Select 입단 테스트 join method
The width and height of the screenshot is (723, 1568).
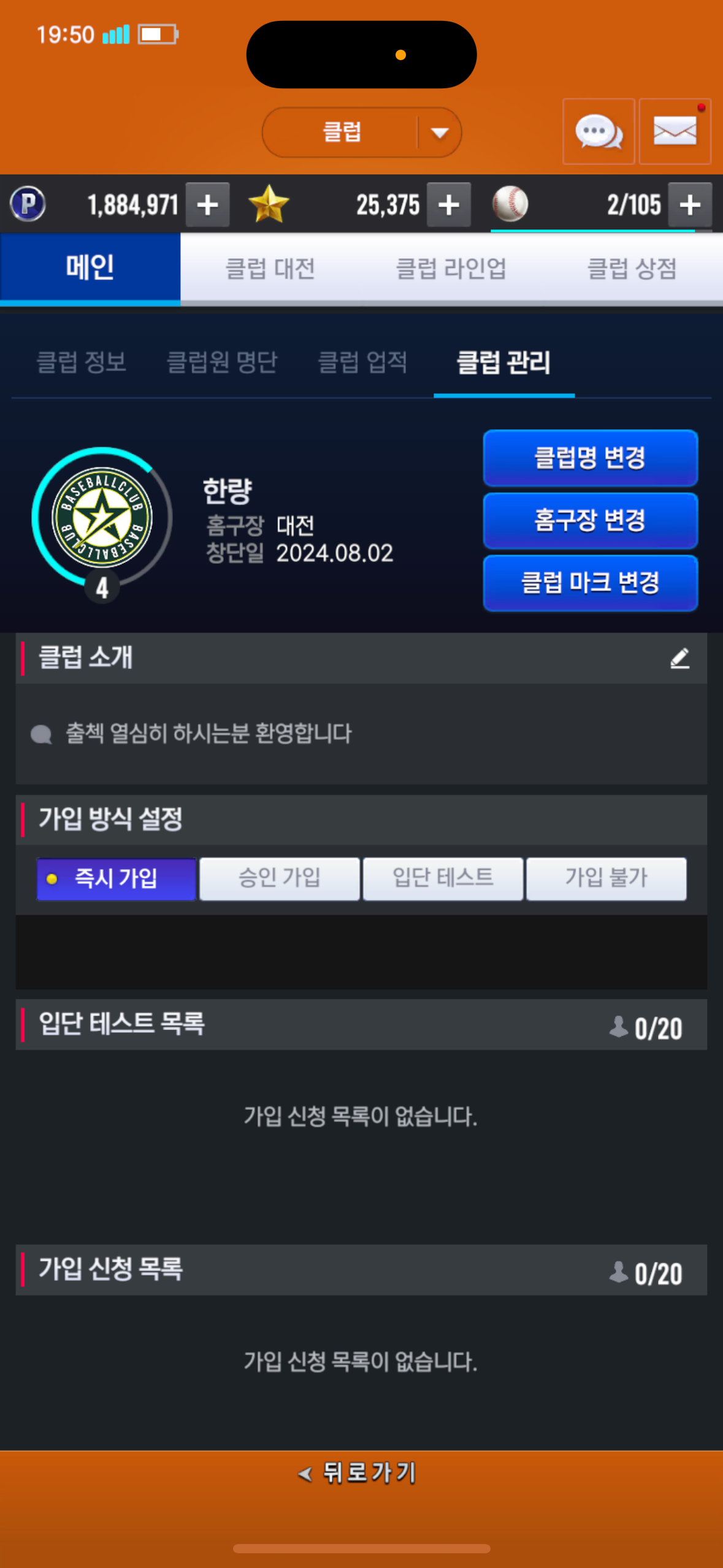[443, 878]
